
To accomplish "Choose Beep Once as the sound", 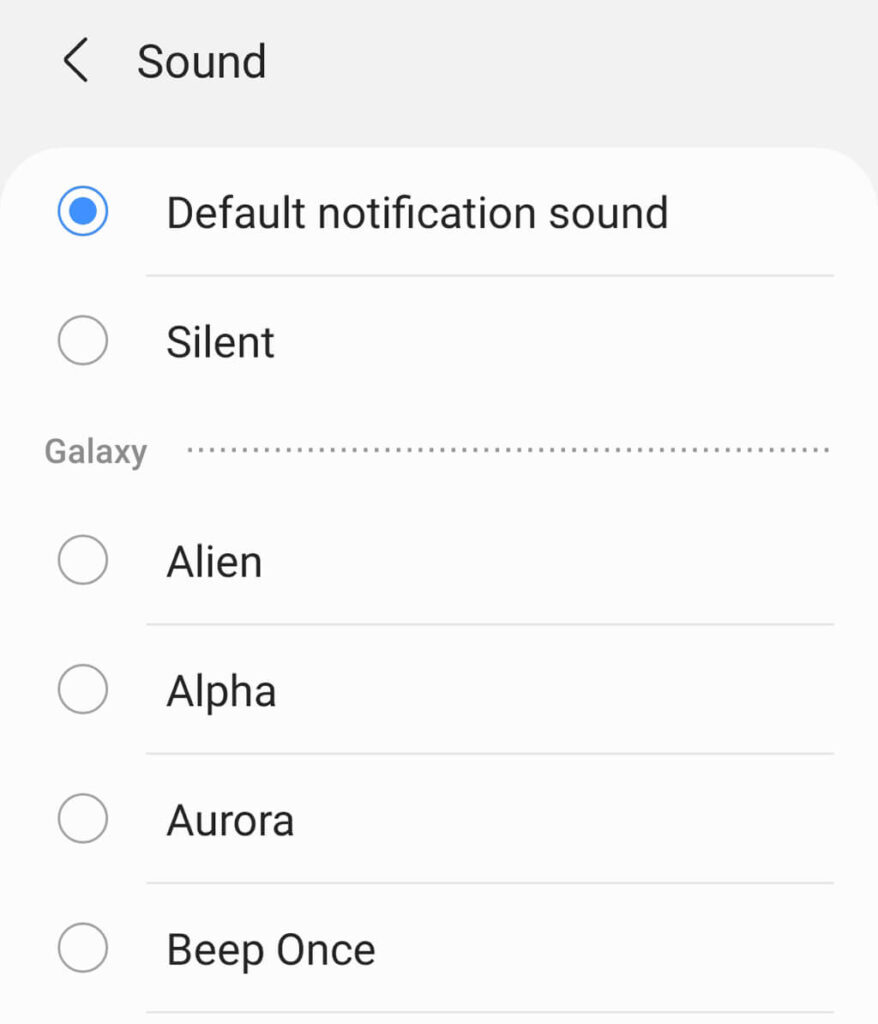I will (x=83, y=950).
